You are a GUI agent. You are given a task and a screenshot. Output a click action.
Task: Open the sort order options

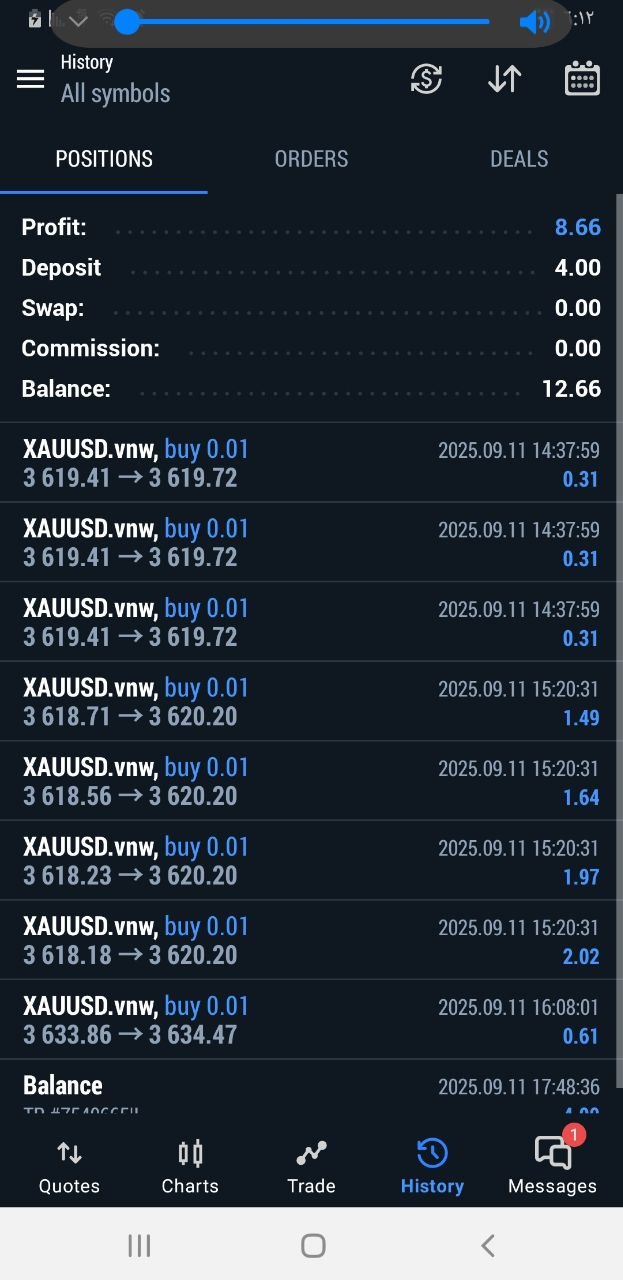click(504, 79)
